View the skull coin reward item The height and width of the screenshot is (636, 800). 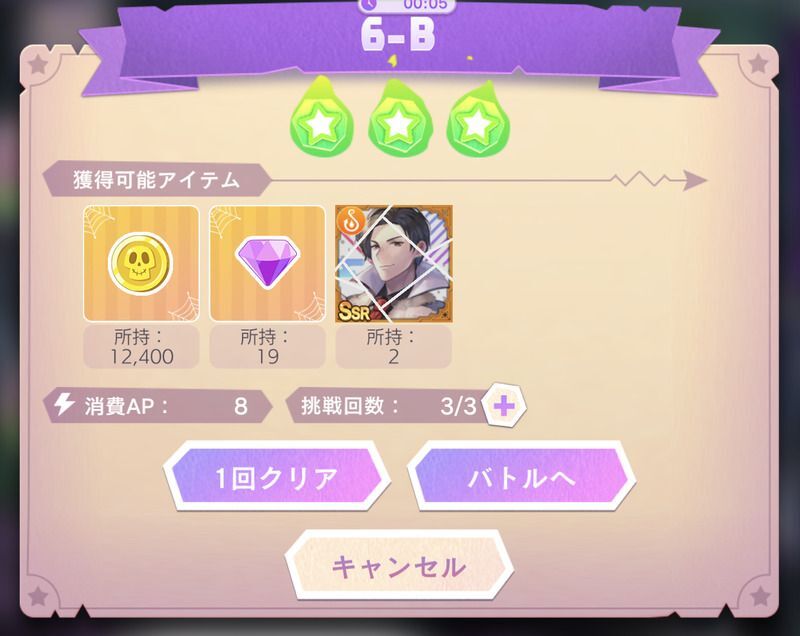click(x=141, y=264)
